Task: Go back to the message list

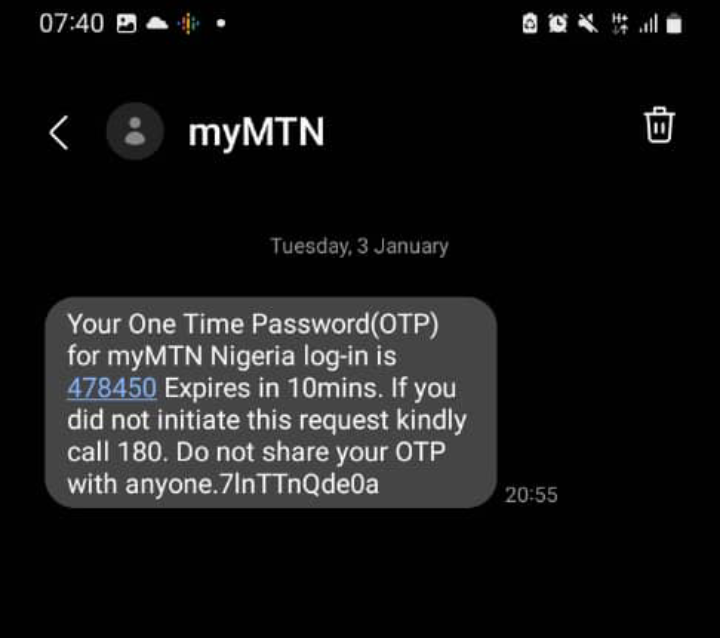Action: tap(59, 132)
